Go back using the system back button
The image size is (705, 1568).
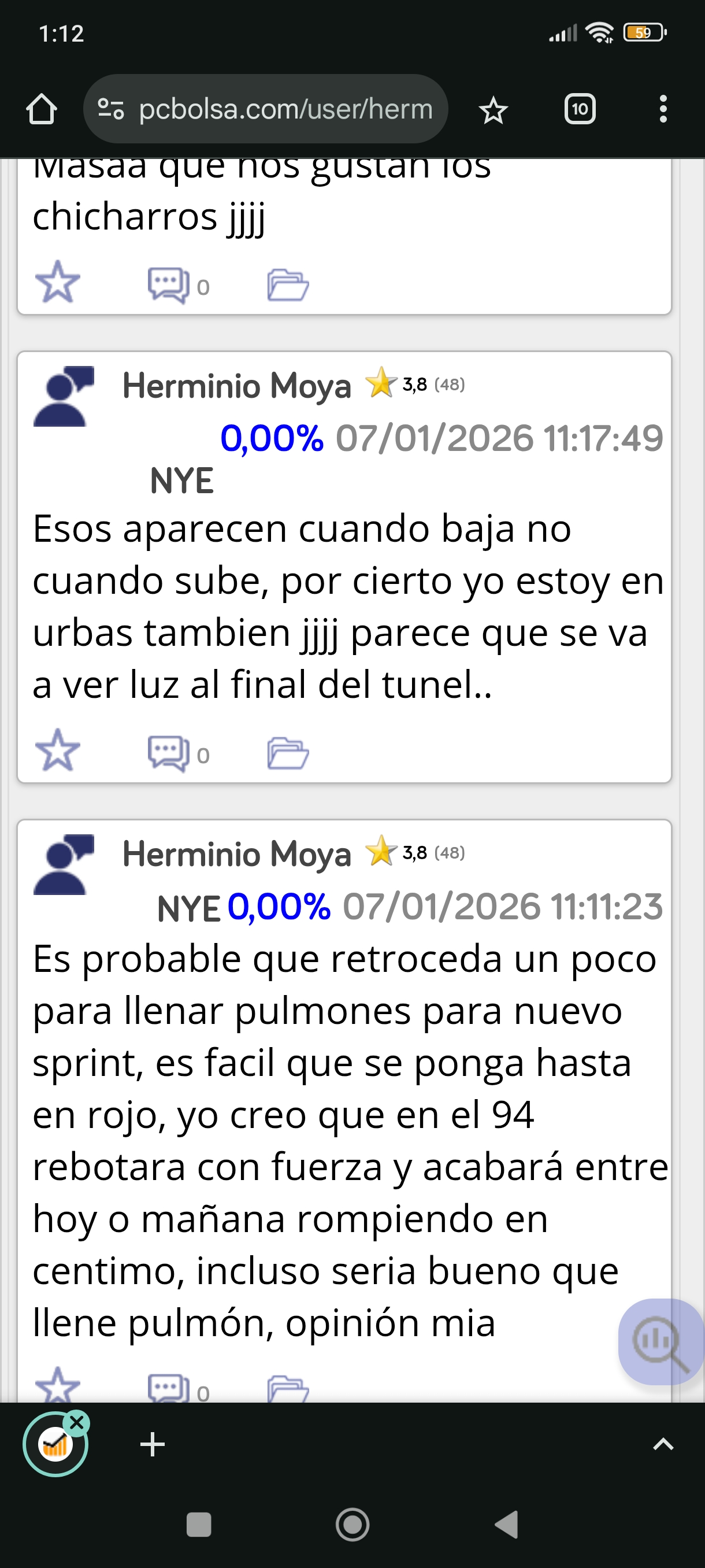[x=506, y=1525]
